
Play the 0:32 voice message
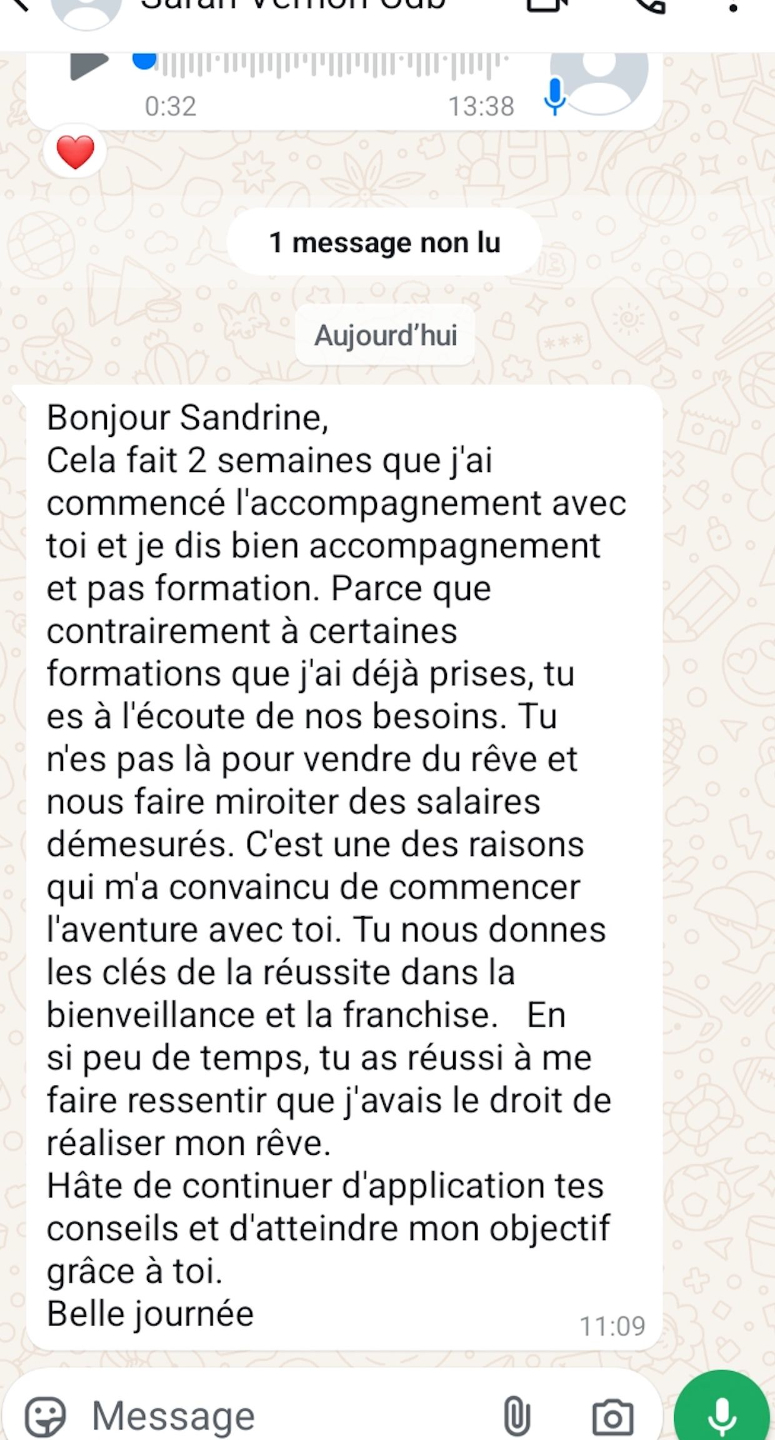click(x=89, y=64)
